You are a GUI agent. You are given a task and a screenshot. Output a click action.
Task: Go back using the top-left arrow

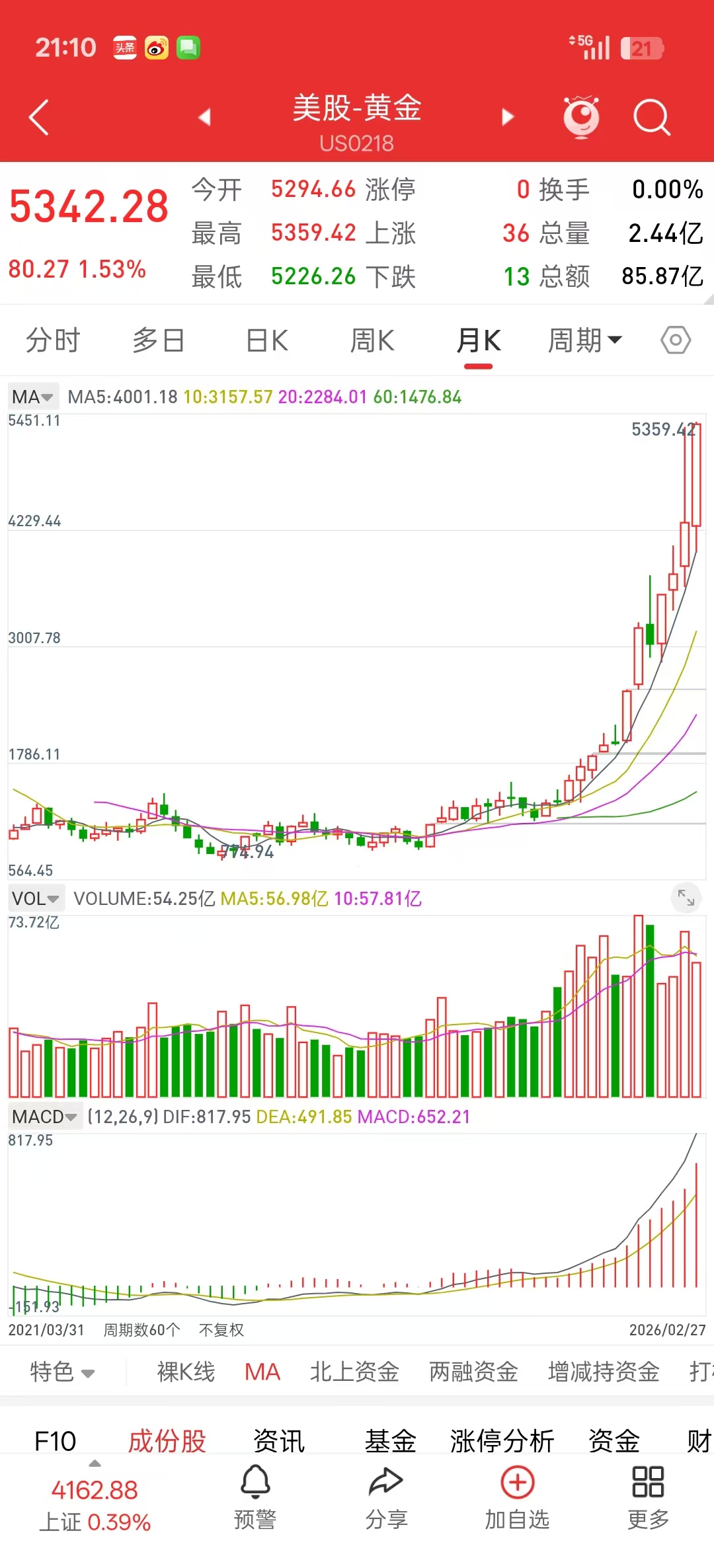coord(40,118)
